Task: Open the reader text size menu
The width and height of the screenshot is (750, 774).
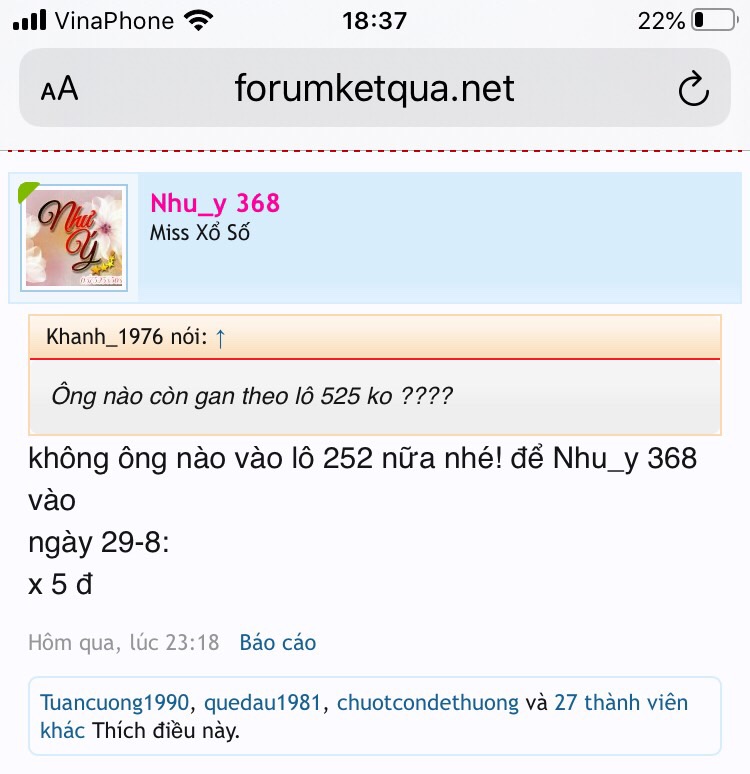Action: (59, 89)
